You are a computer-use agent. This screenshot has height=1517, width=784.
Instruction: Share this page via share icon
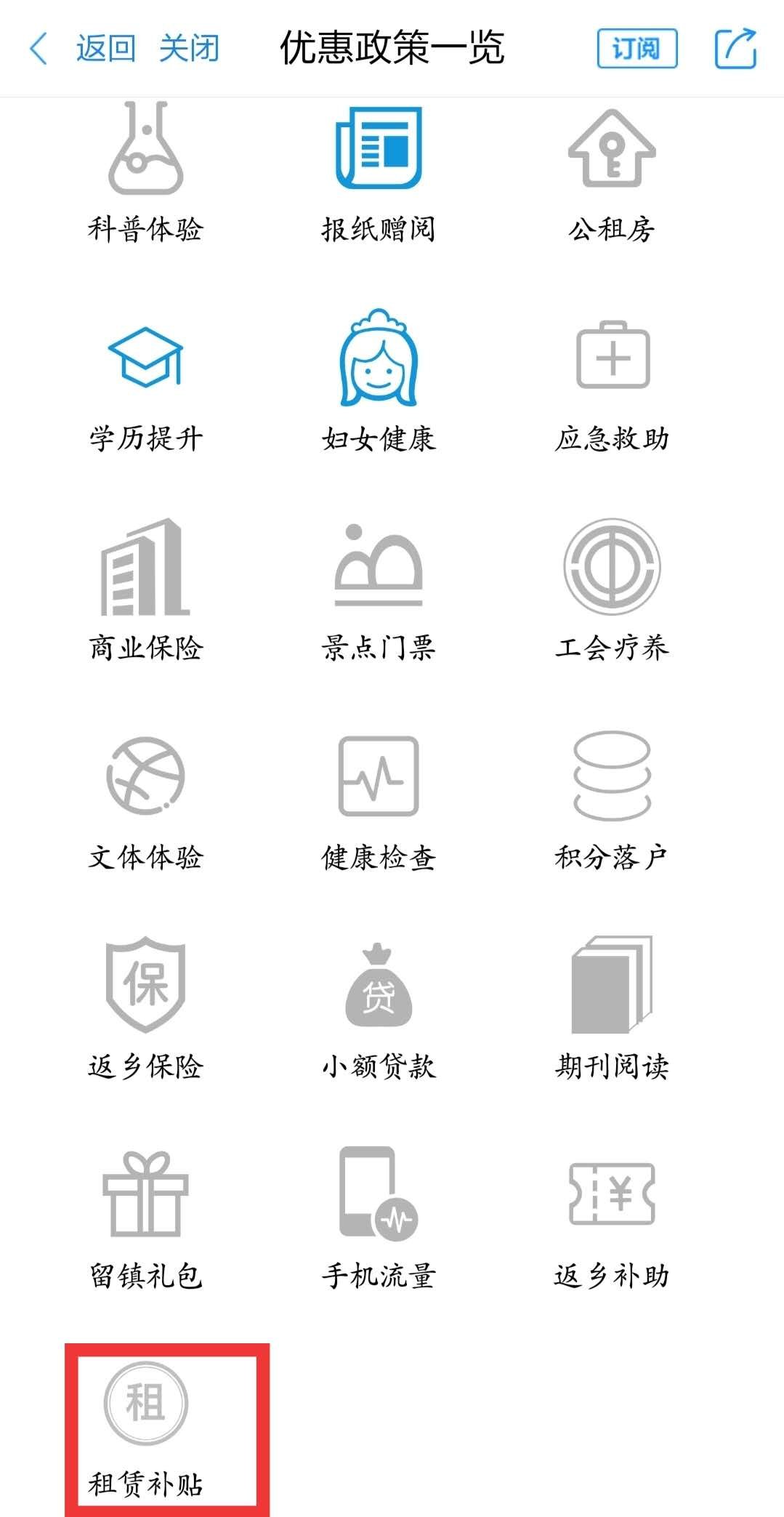[735, 49]
